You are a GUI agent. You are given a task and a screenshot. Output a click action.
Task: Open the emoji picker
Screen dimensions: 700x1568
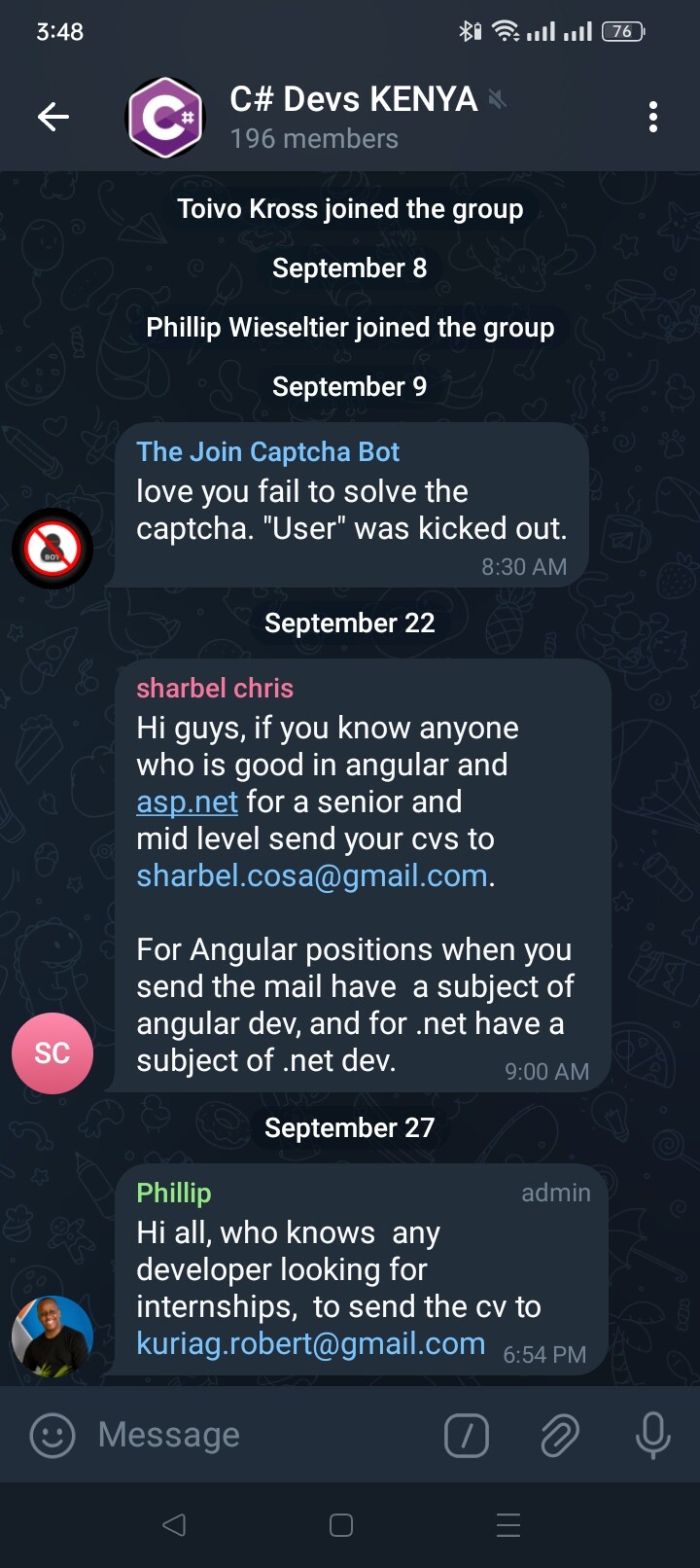click(52, 1435)
